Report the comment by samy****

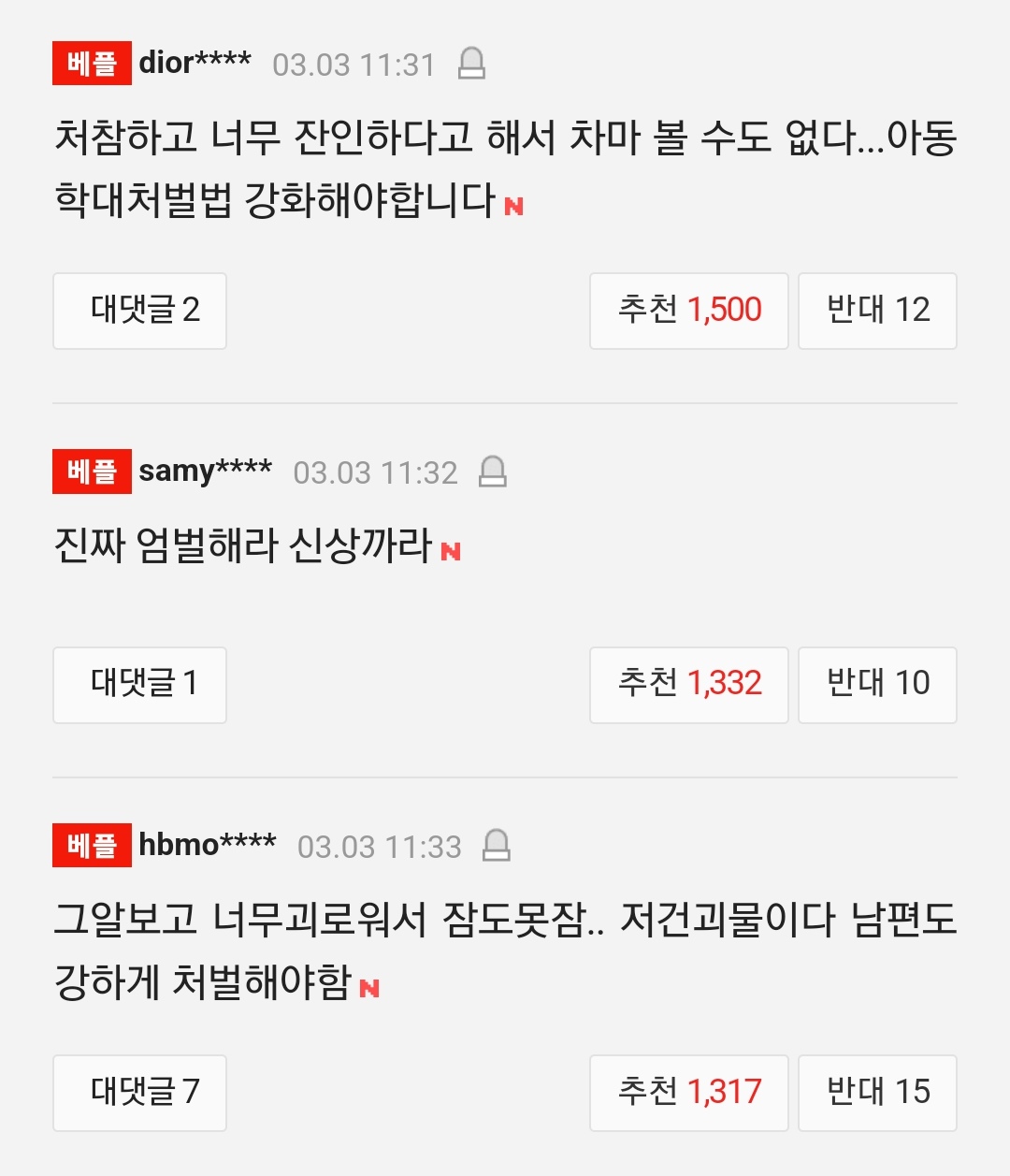pyautogui.click(x=492, y=472)
